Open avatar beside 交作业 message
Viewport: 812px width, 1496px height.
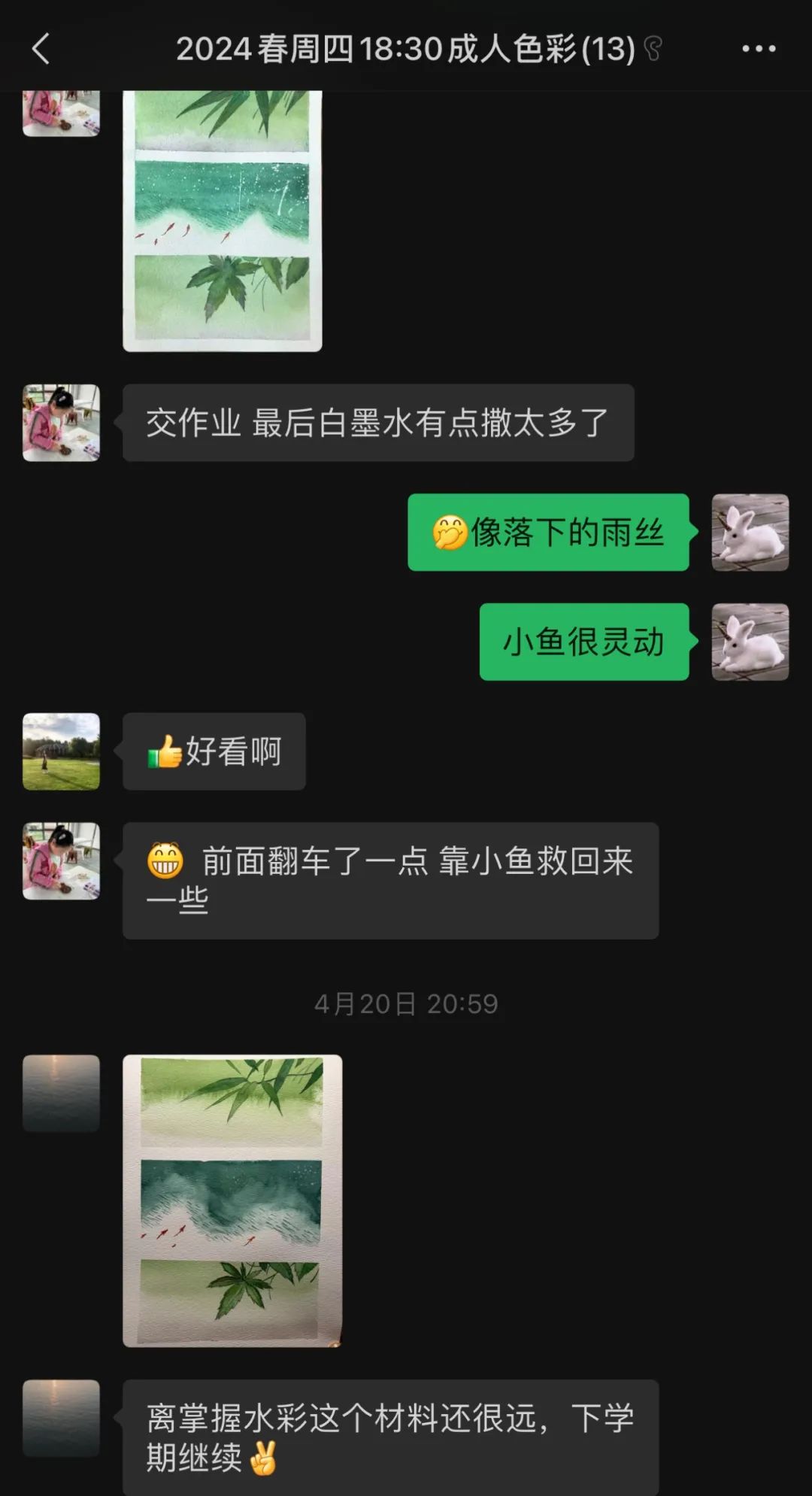pyautogui.click(x=61, y=423)
